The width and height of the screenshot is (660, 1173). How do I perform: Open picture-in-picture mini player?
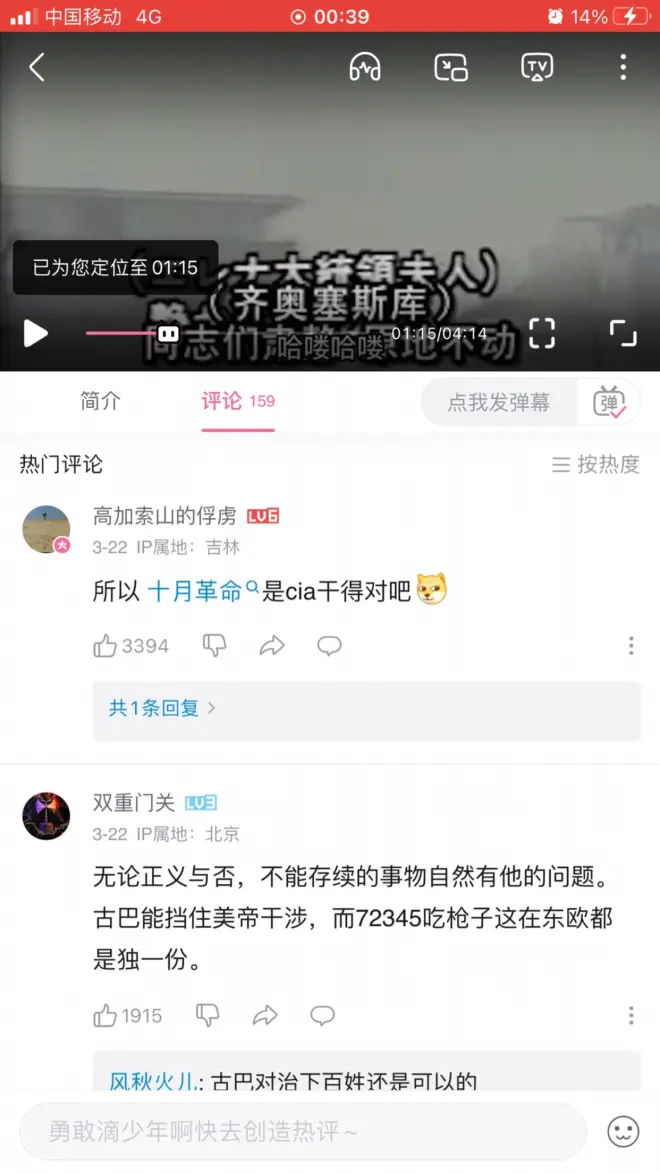click(451, 68)
